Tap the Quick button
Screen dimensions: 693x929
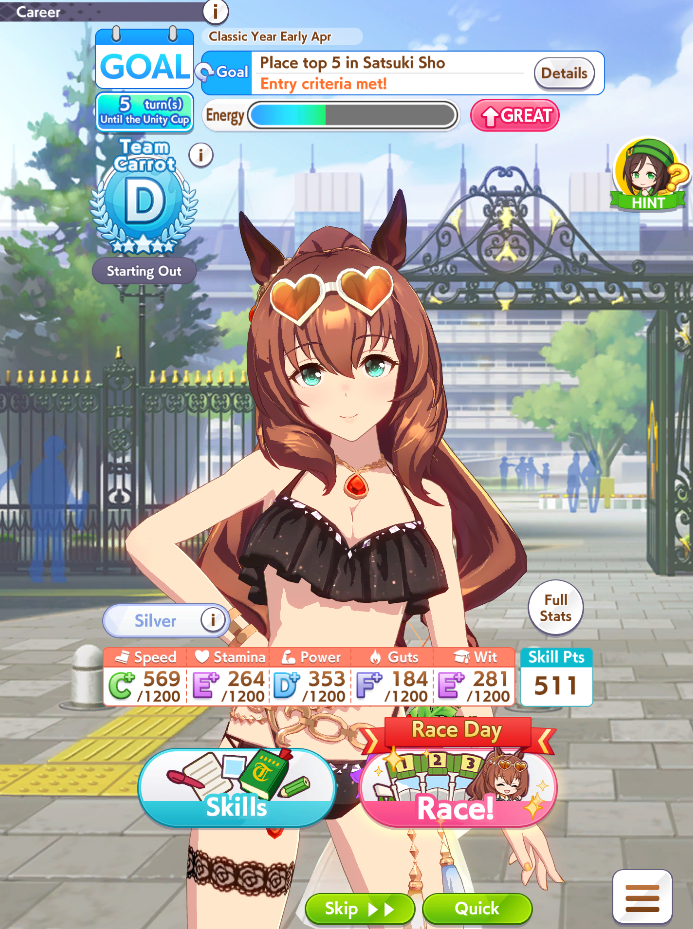pyautogui.click(x=477, y=908)
